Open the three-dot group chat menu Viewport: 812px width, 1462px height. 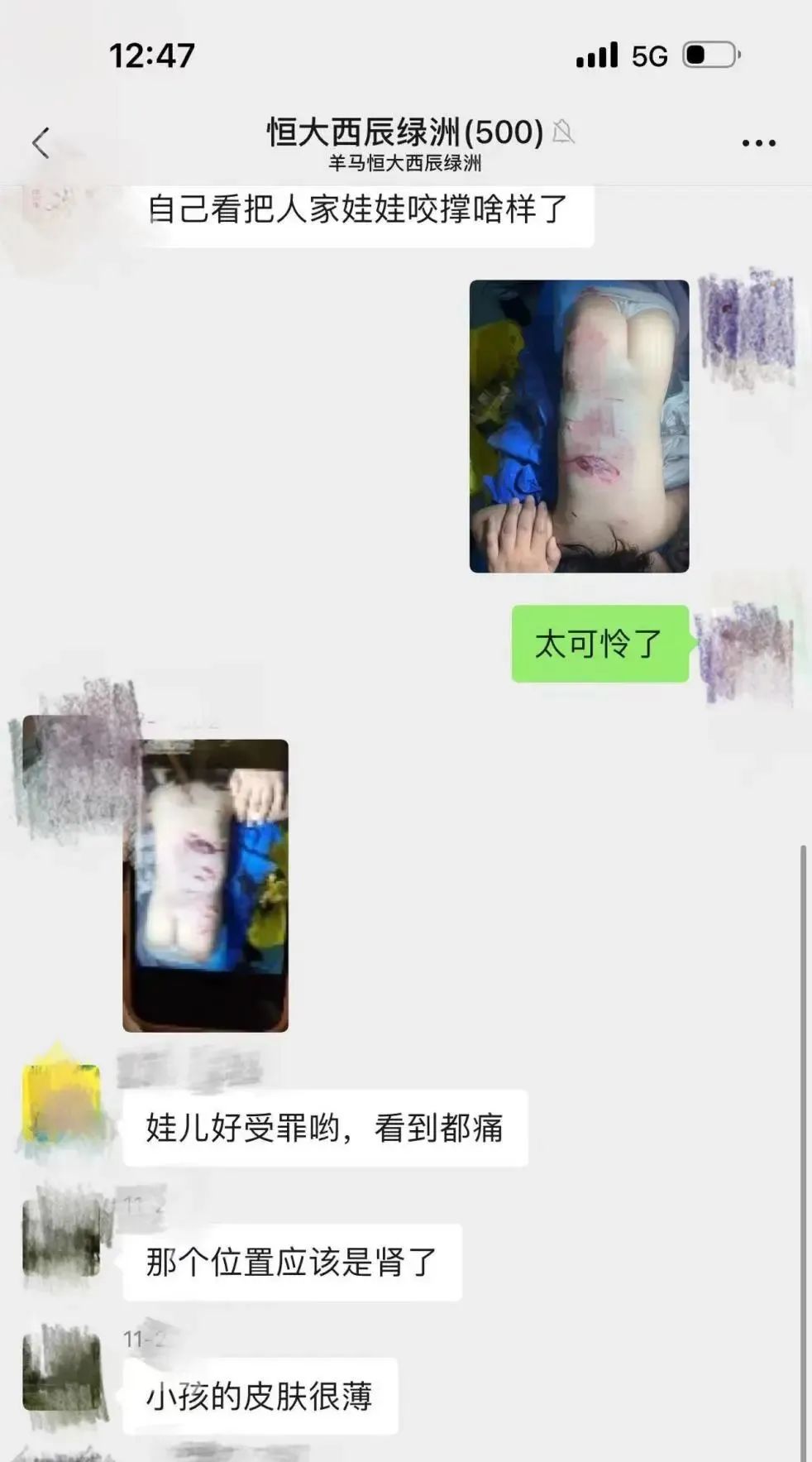[758, 143]
